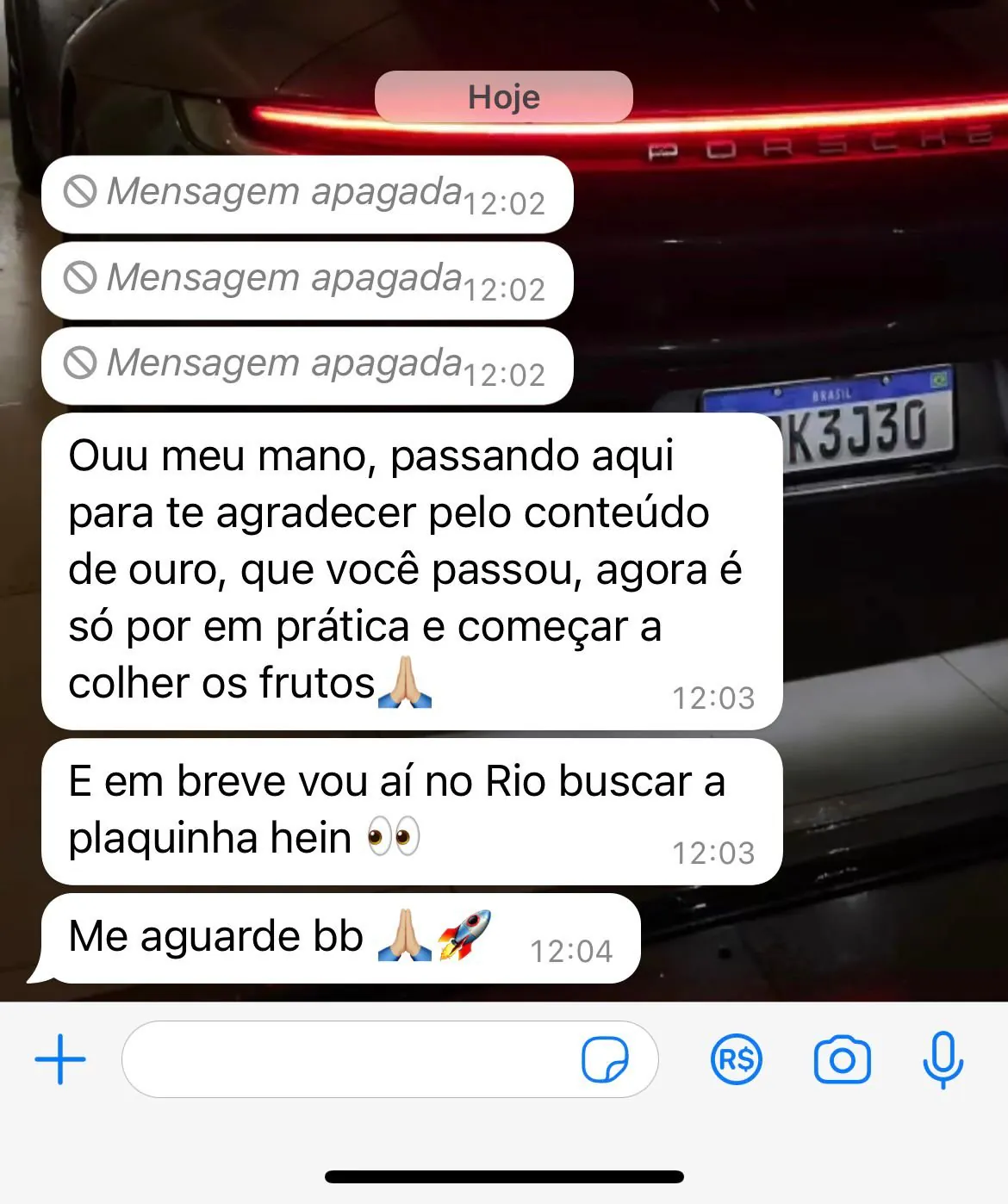Tap the message text field
Screen dimensions: 1008x1204
345,1059
